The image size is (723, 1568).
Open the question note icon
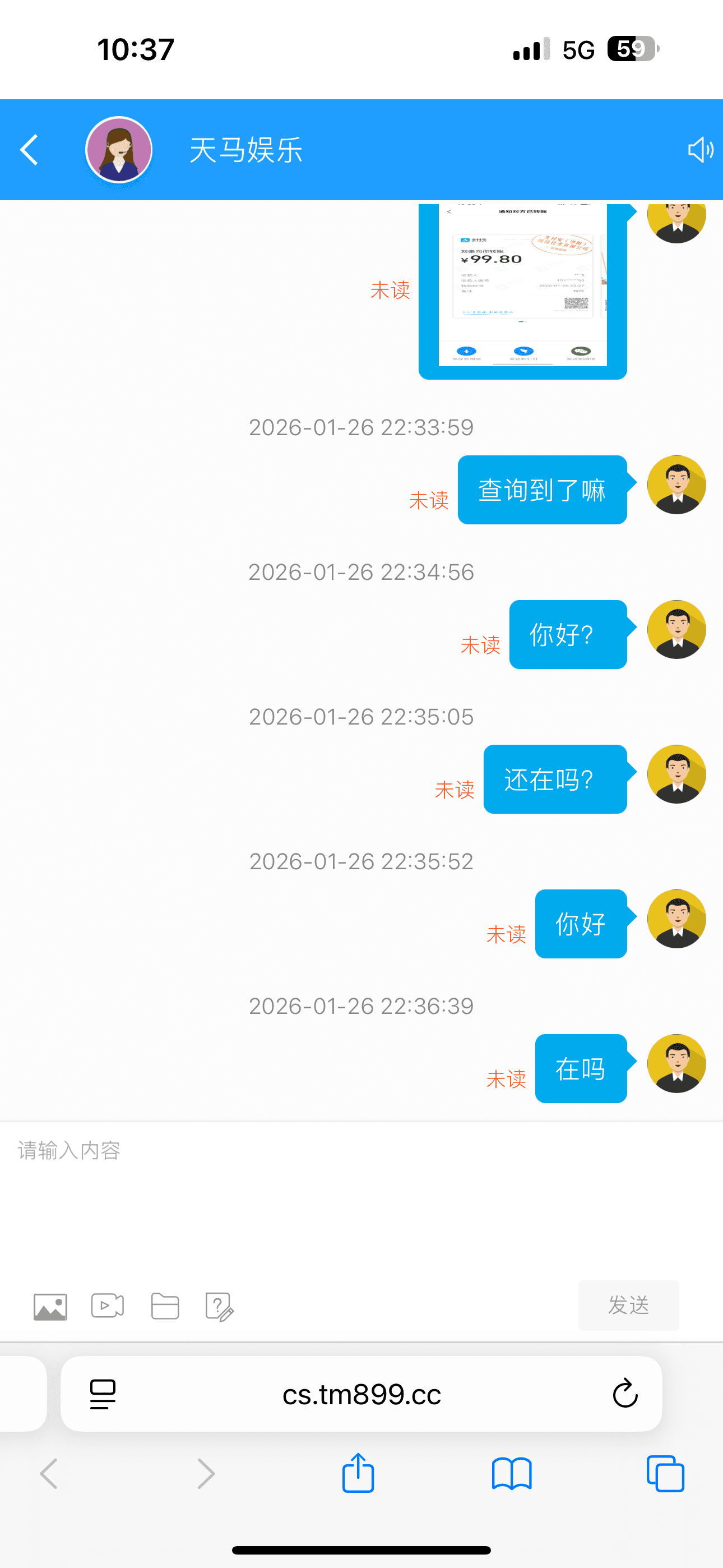[x=220, y=1307]
